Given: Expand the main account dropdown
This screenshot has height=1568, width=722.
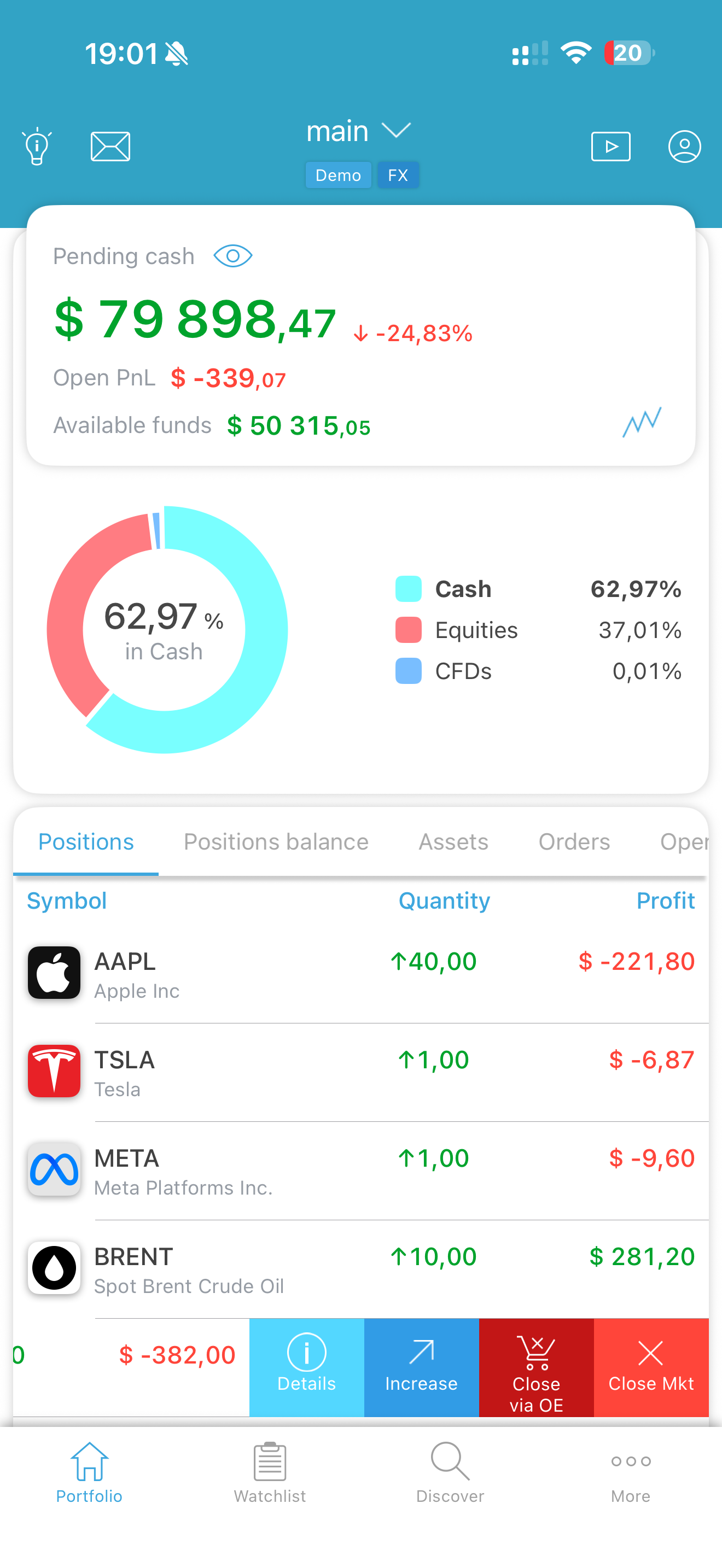Looking at the screenshot, I should pyautogui.click(x=360, y=130).
